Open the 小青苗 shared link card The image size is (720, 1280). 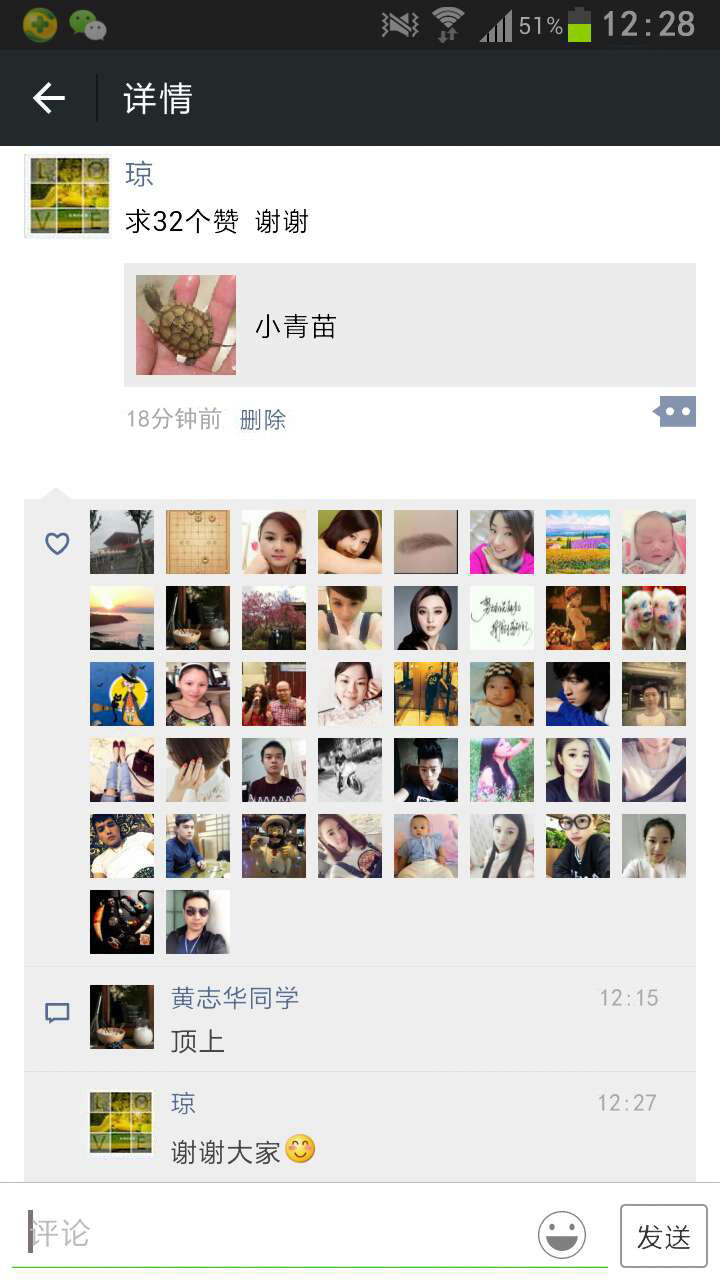point(409,325)
